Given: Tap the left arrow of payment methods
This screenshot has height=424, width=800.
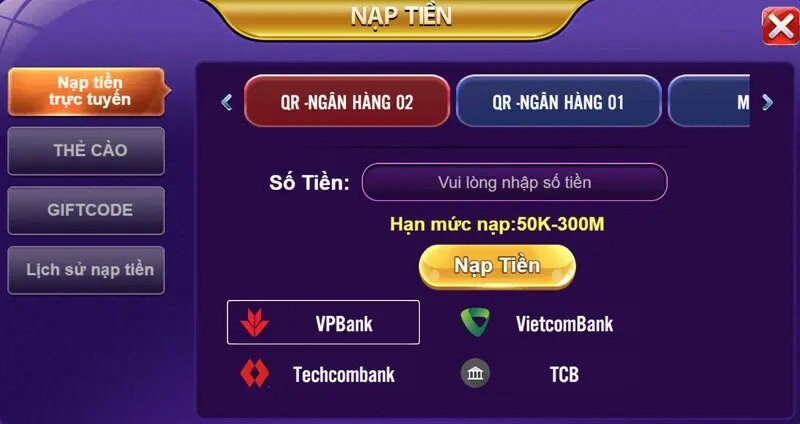Looking at the screenshot, I should coord(226,102).
